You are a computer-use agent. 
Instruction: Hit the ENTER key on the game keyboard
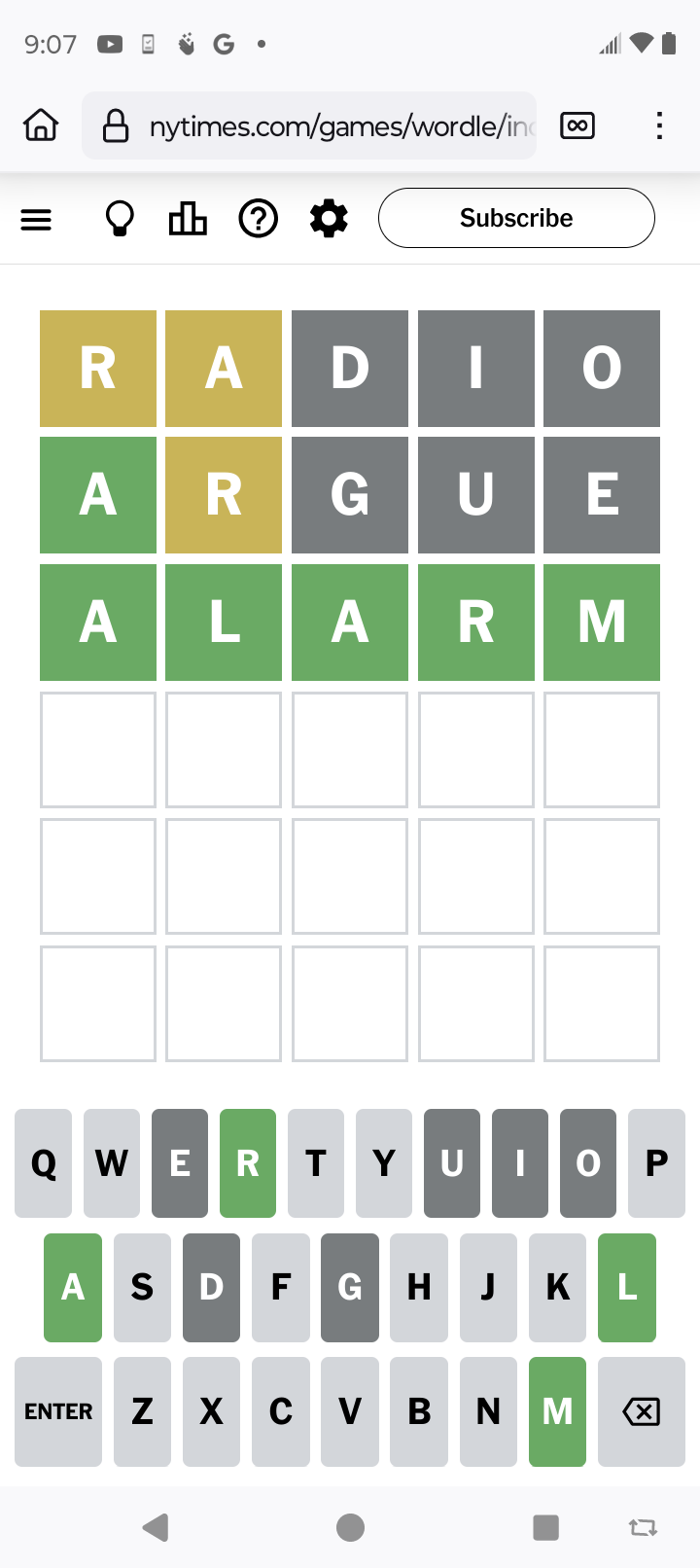click(58, 1411)
